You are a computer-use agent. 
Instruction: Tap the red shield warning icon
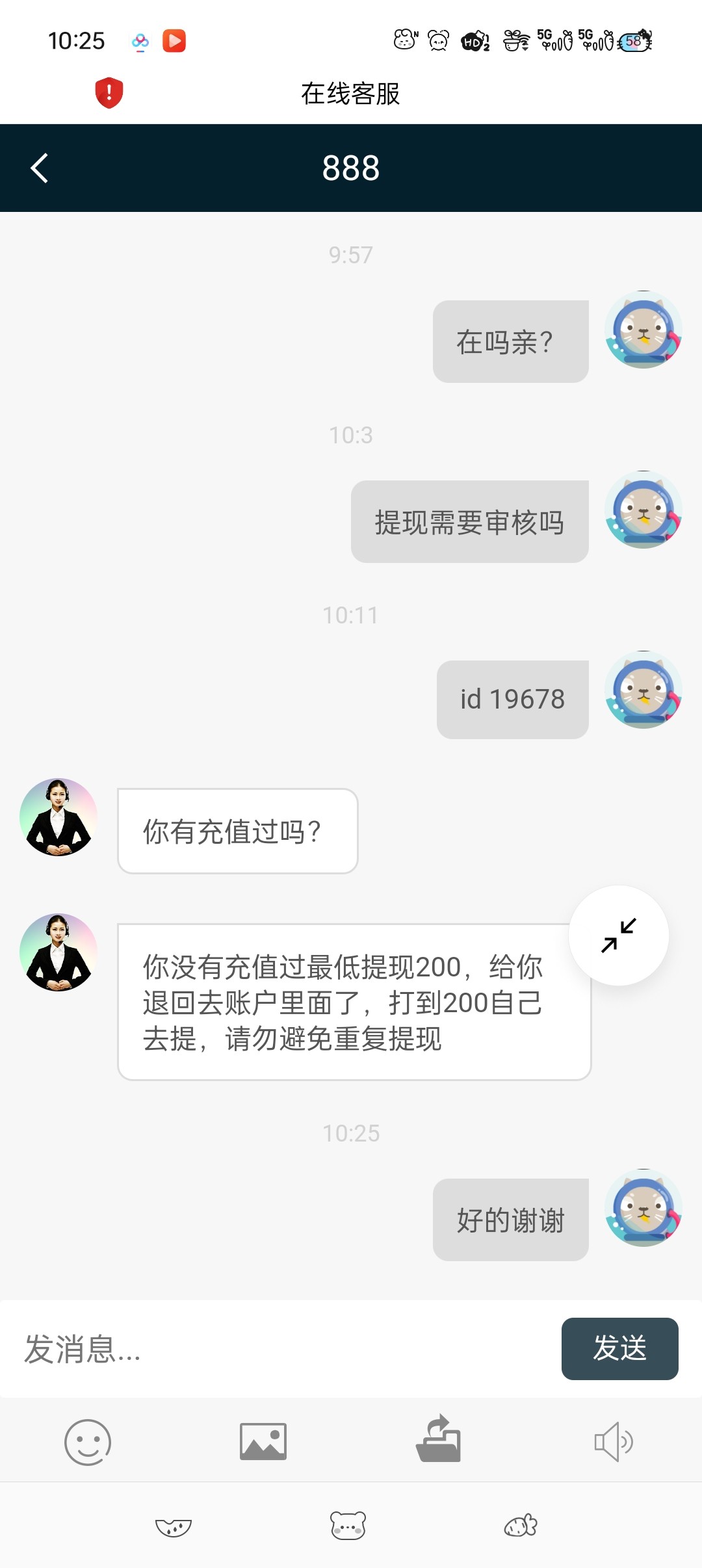109,93
